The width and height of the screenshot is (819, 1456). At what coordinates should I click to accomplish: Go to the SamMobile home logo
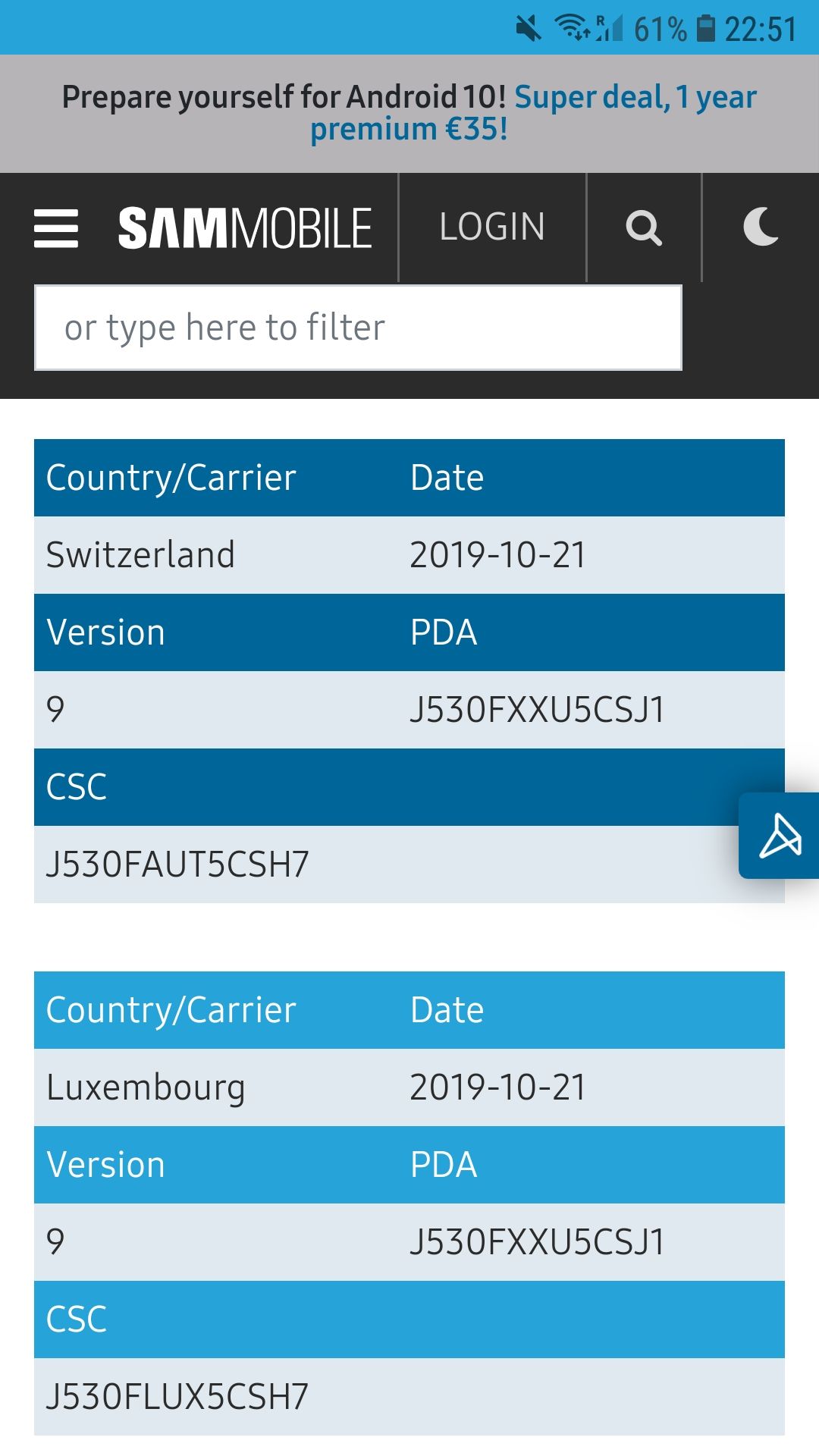pyautogui.click(x=245, y=228)
